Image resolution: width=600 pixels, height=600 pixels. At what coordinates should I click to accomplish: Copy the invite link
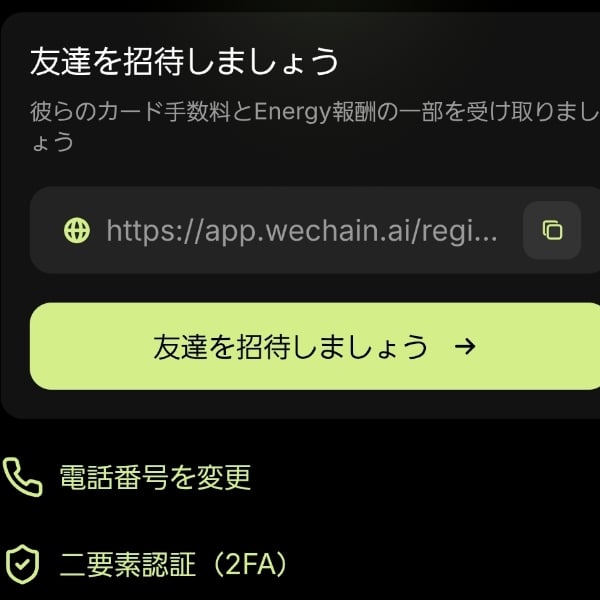[x=551, y=231]
